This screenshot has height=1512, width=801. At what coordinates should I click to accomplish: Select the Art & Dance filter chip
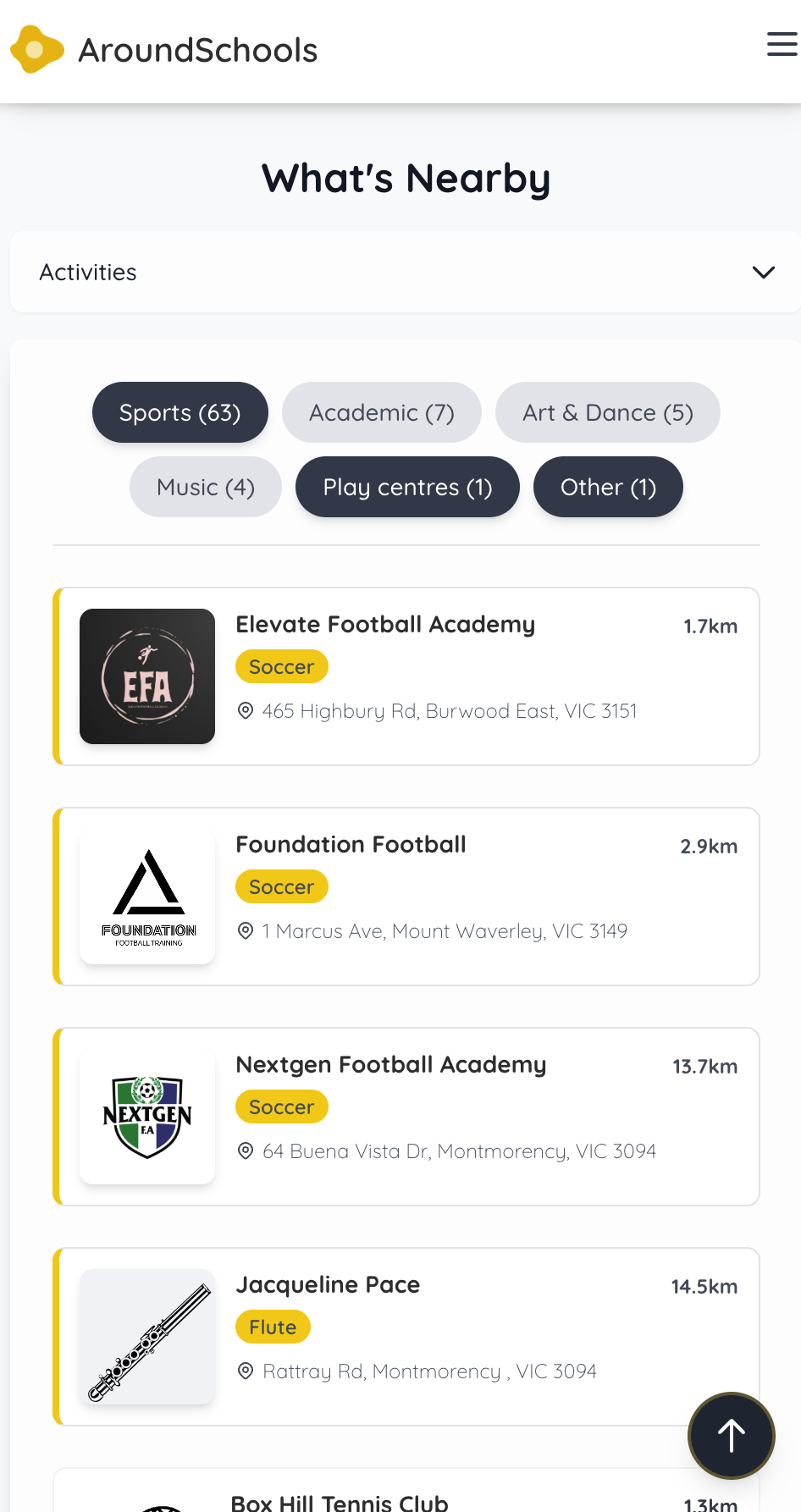607,412
